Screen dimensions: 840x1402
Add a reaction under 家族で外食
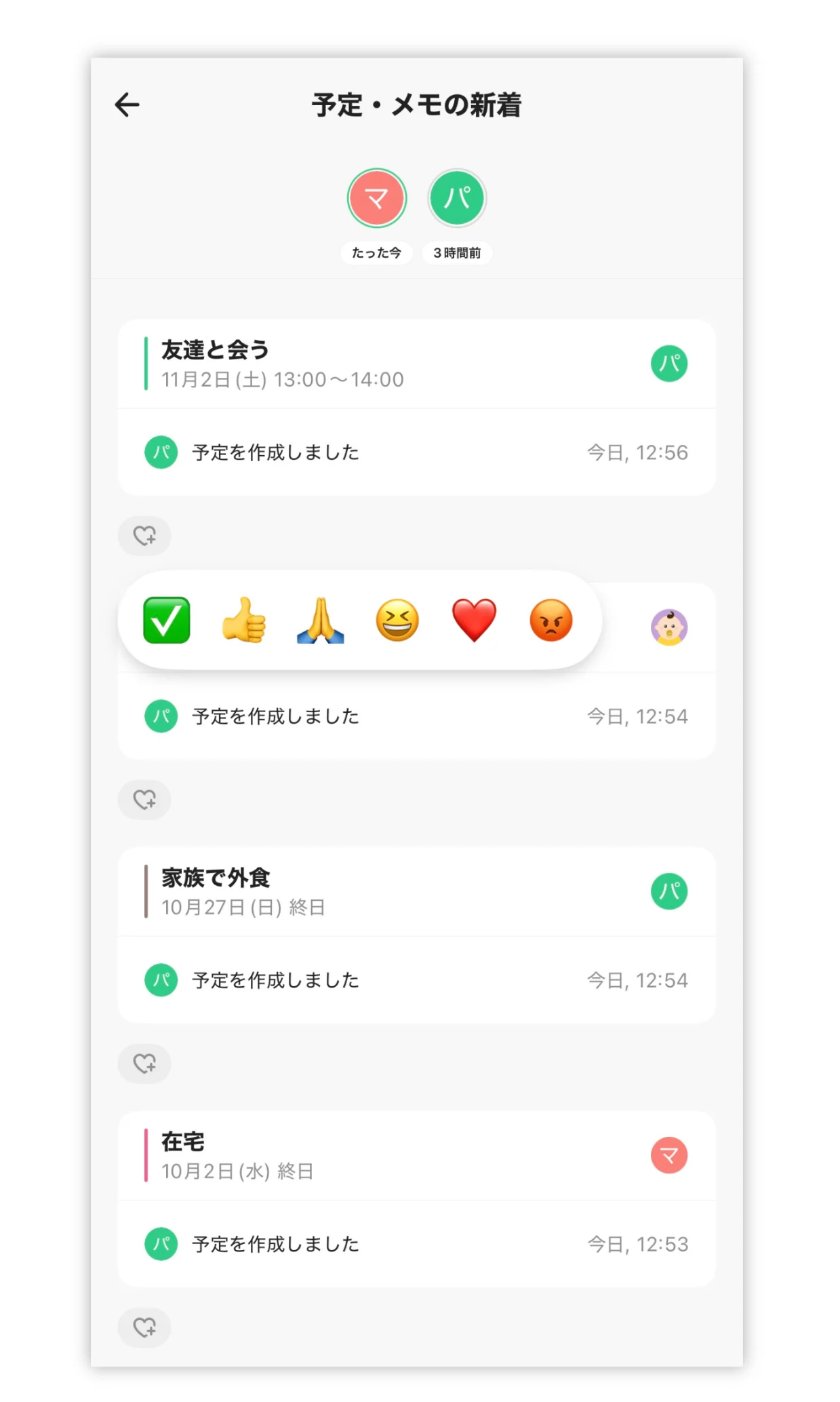pyautogui.click(x=144, y=1064)
